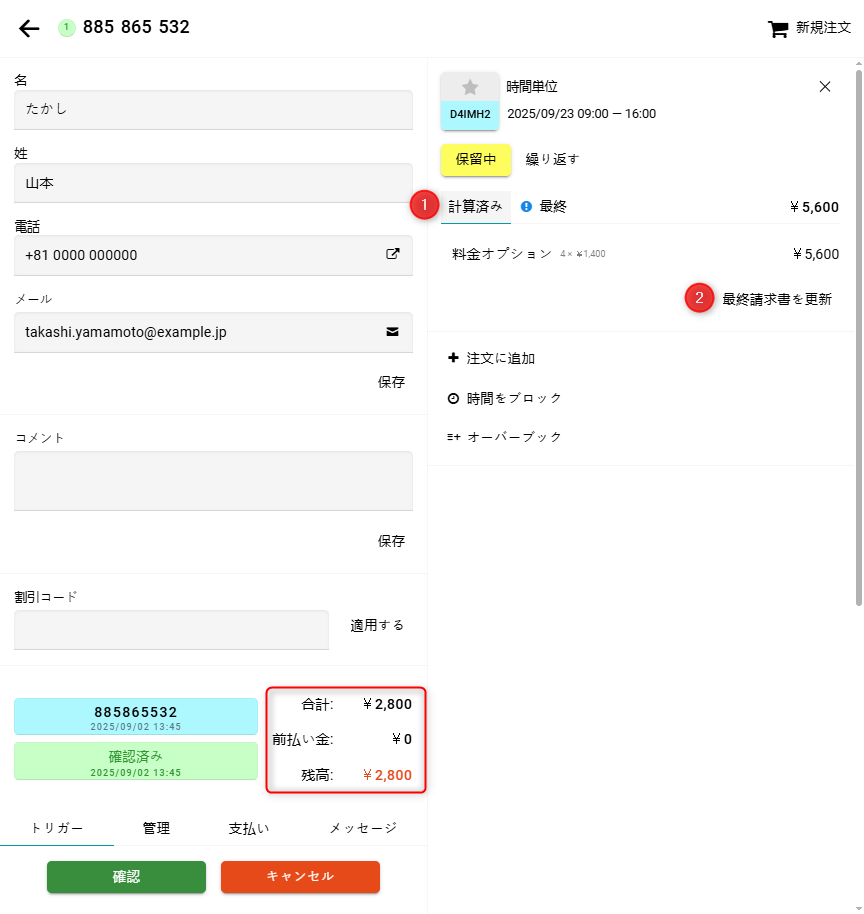Apply discount with 適用する
This screenshot has height=914, width=864.
click(x=377, y=625)
